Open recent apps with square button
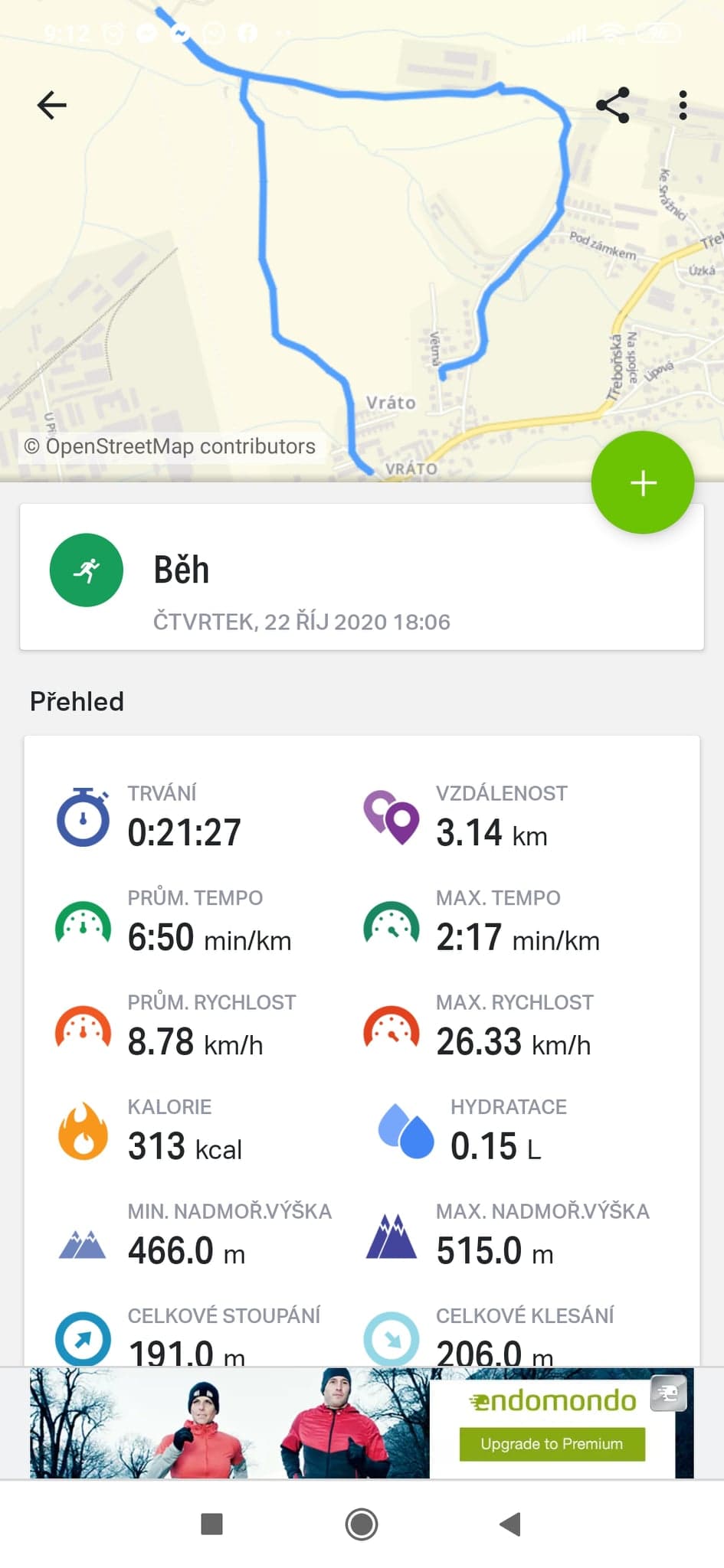 tap(211, 1524)
